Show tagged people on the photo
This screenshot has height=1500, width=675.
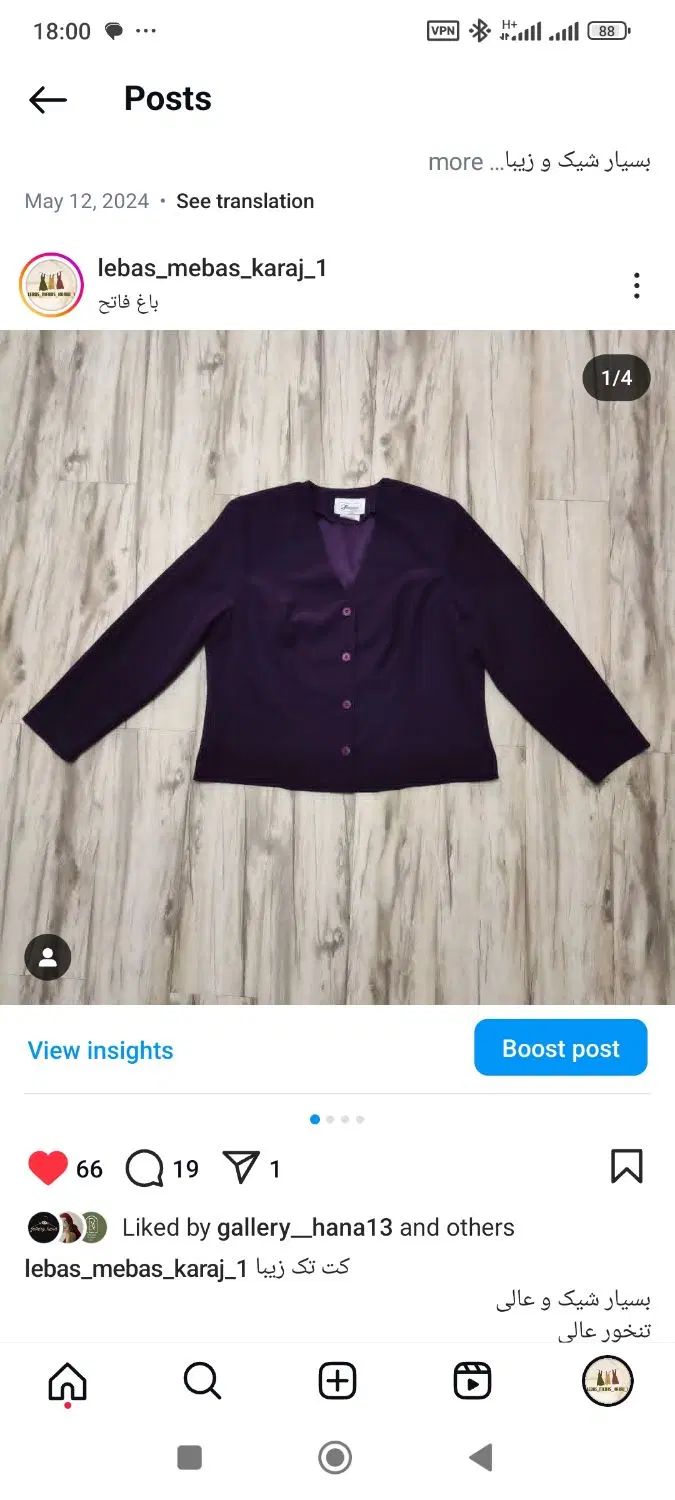pyautogui.click(x=47, y=957)
